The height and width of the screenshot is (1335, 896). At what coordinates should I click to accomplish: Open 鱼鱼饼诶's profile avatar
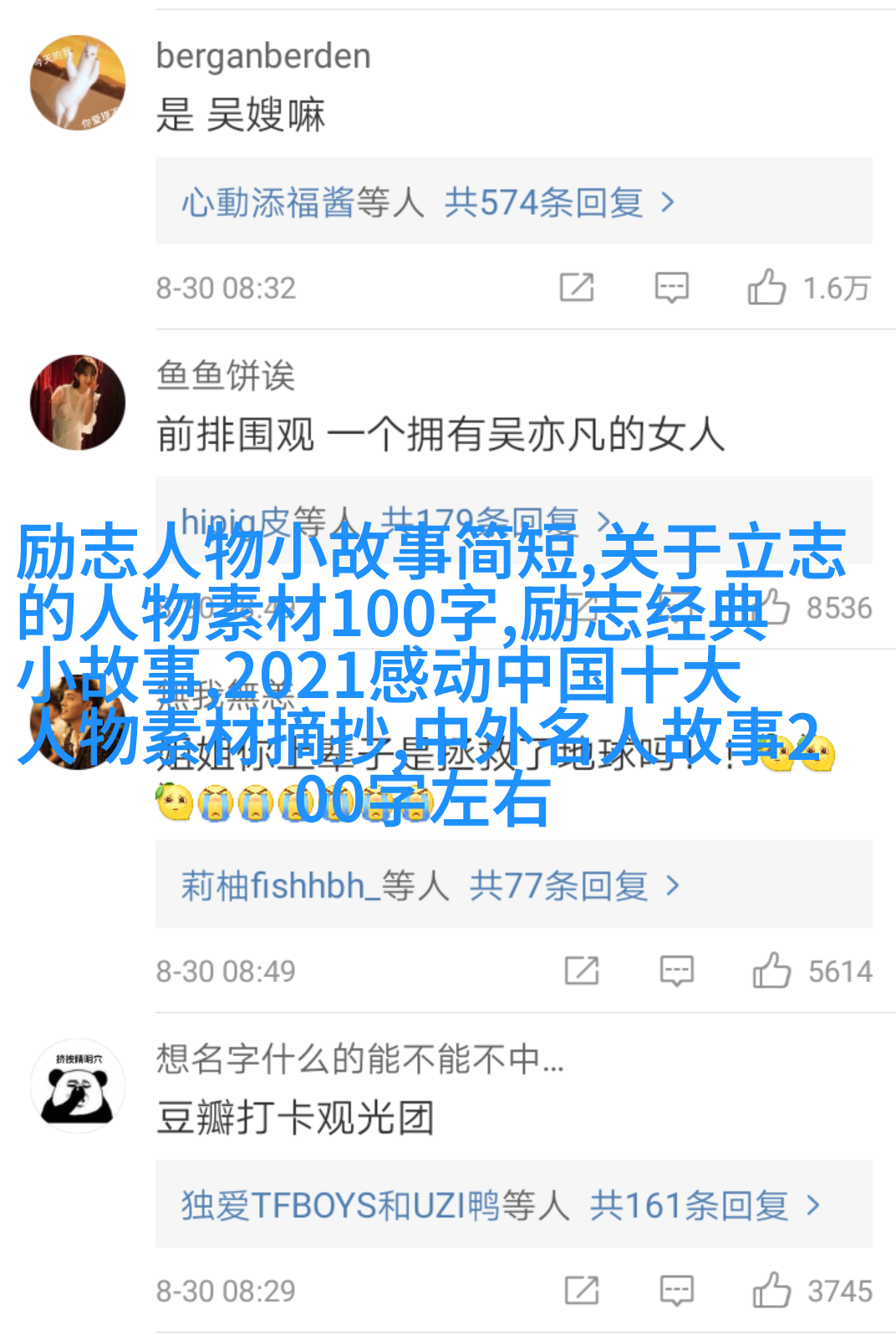pos(78,402)
